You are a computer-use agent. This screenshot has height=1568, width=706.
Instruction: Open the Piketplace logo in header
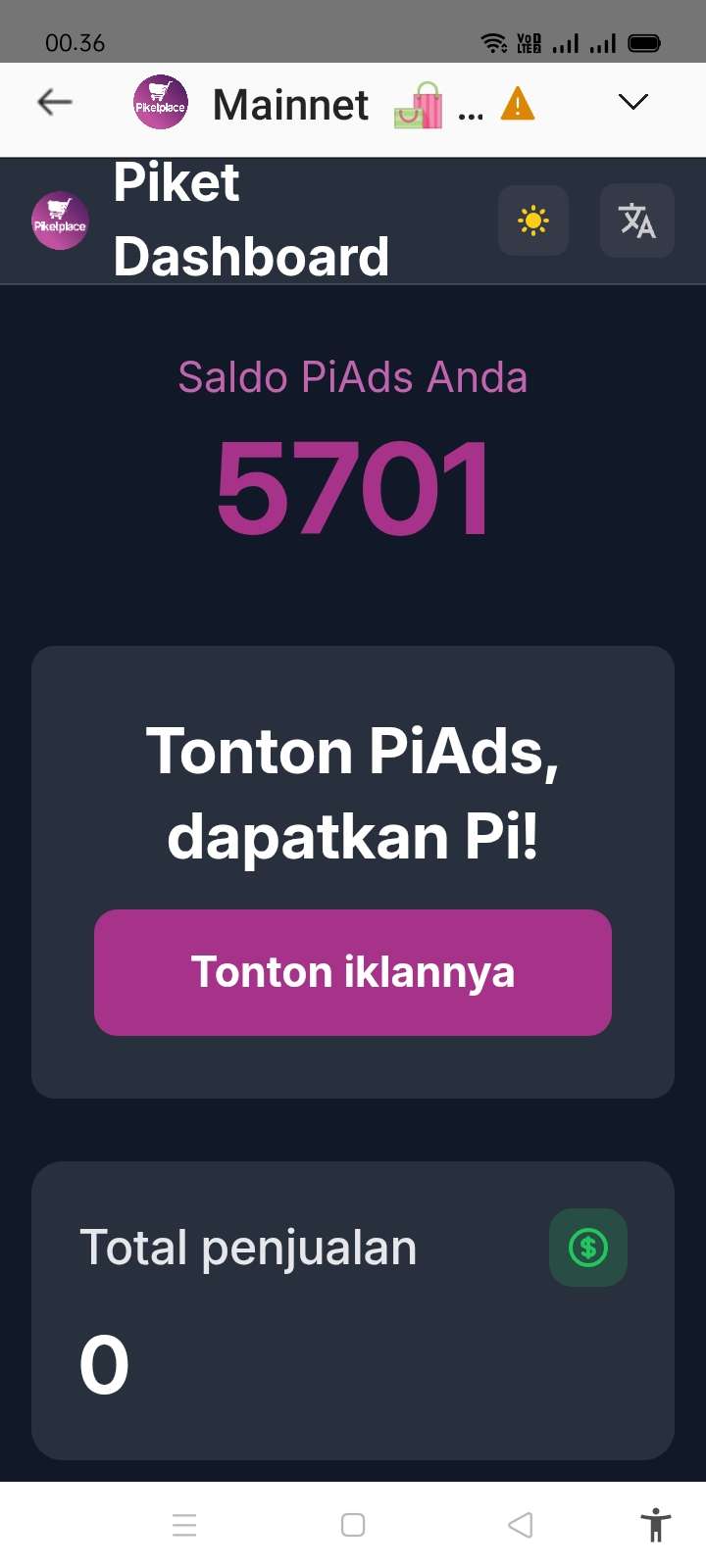click(x=60, y=220)
